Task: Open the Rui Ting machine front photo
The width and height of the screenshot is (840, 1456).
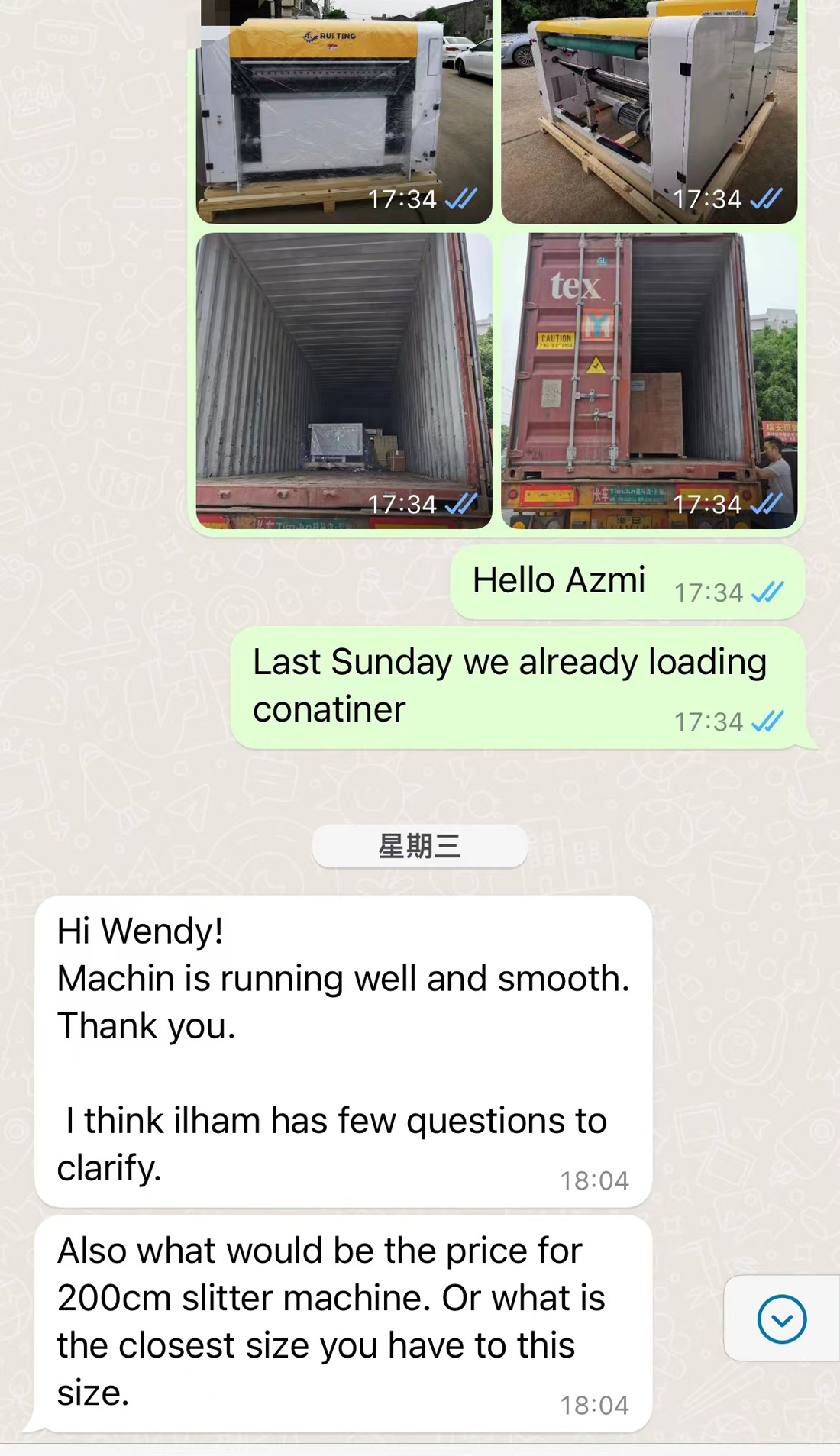Action: tap(344, 115)
